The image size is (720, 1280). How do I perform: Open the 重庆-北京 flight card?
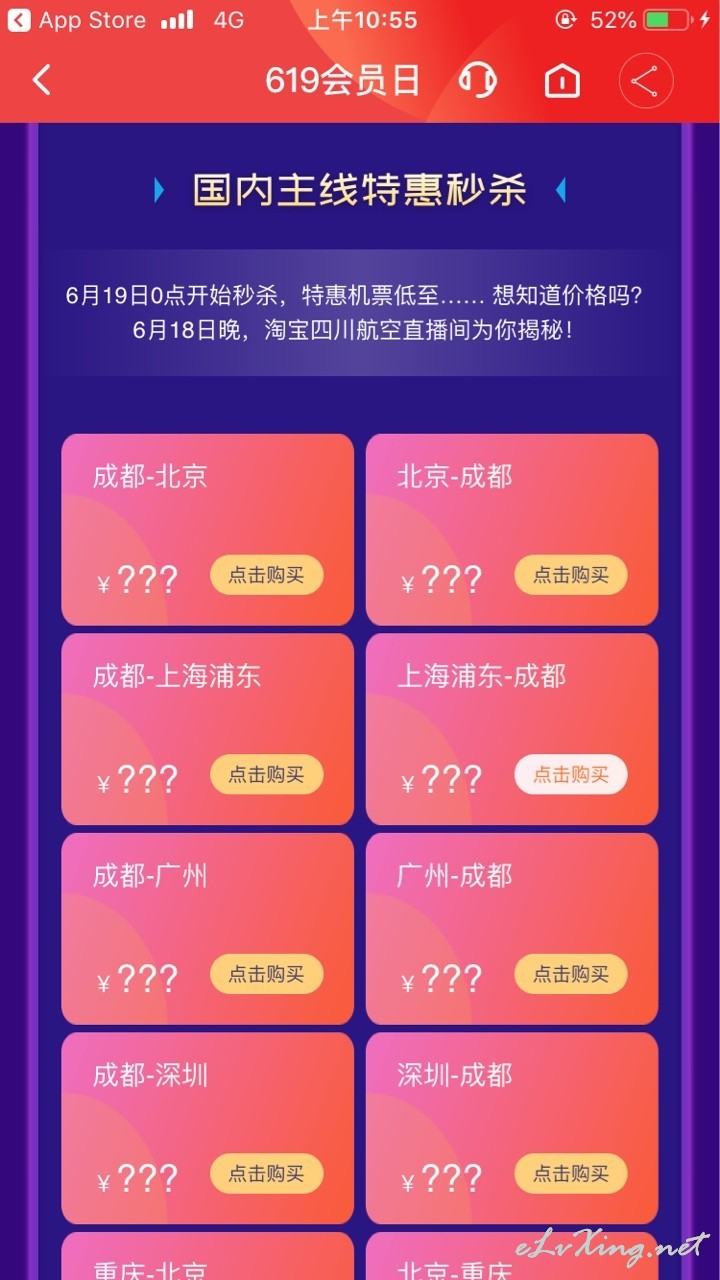click(208, 1256)
